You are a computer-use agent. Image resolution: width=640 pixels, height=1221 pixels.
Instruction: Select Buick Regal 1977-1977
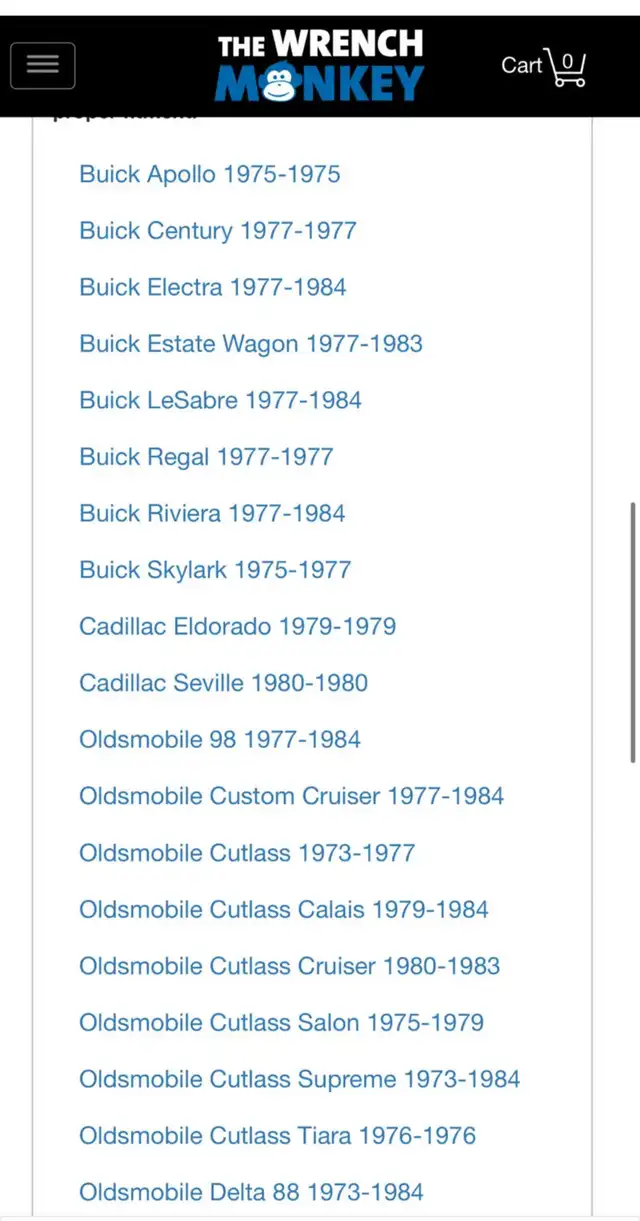point(206,457)
